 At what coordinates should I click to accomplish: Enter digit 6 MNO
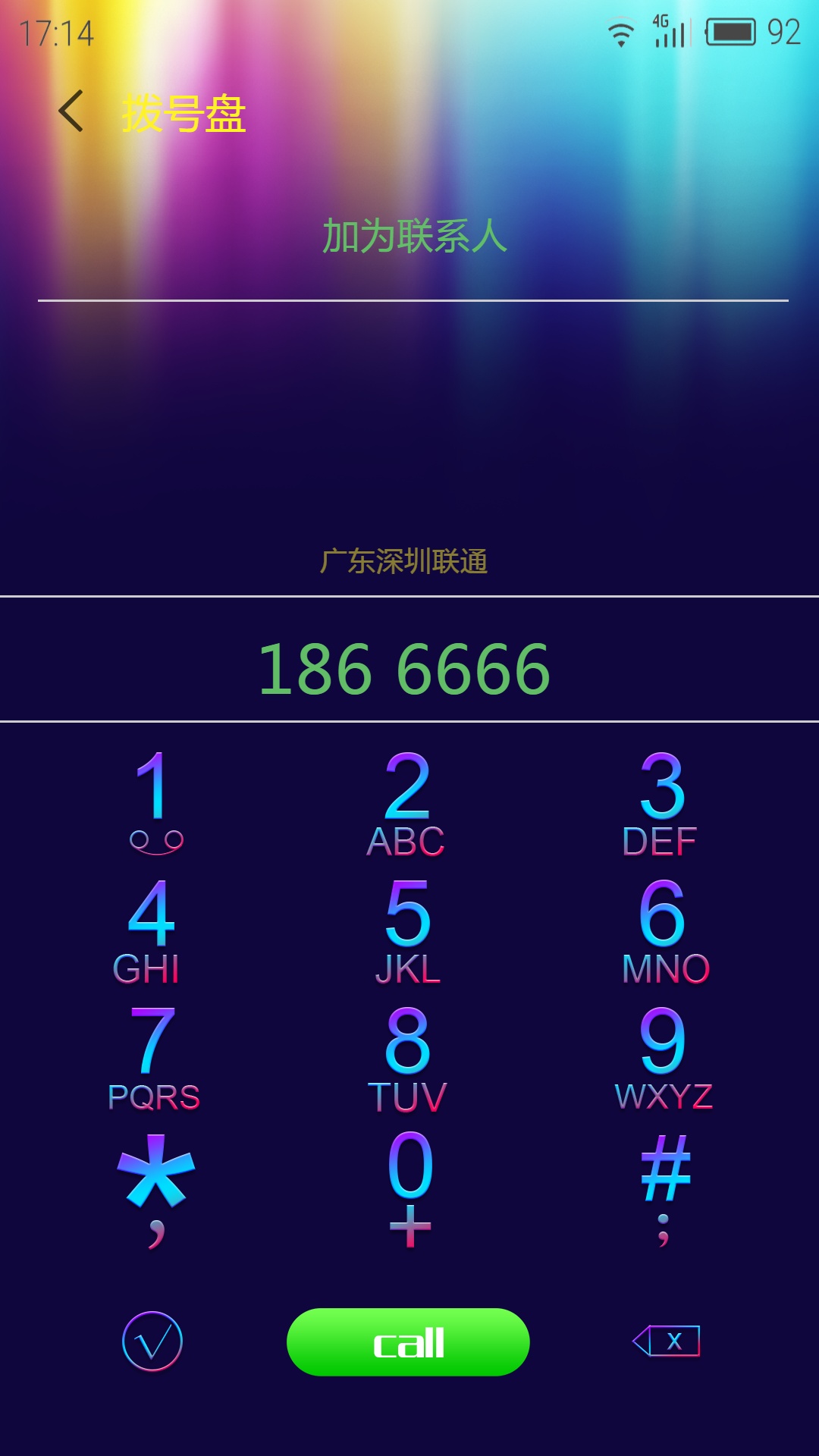click(664, 932)
